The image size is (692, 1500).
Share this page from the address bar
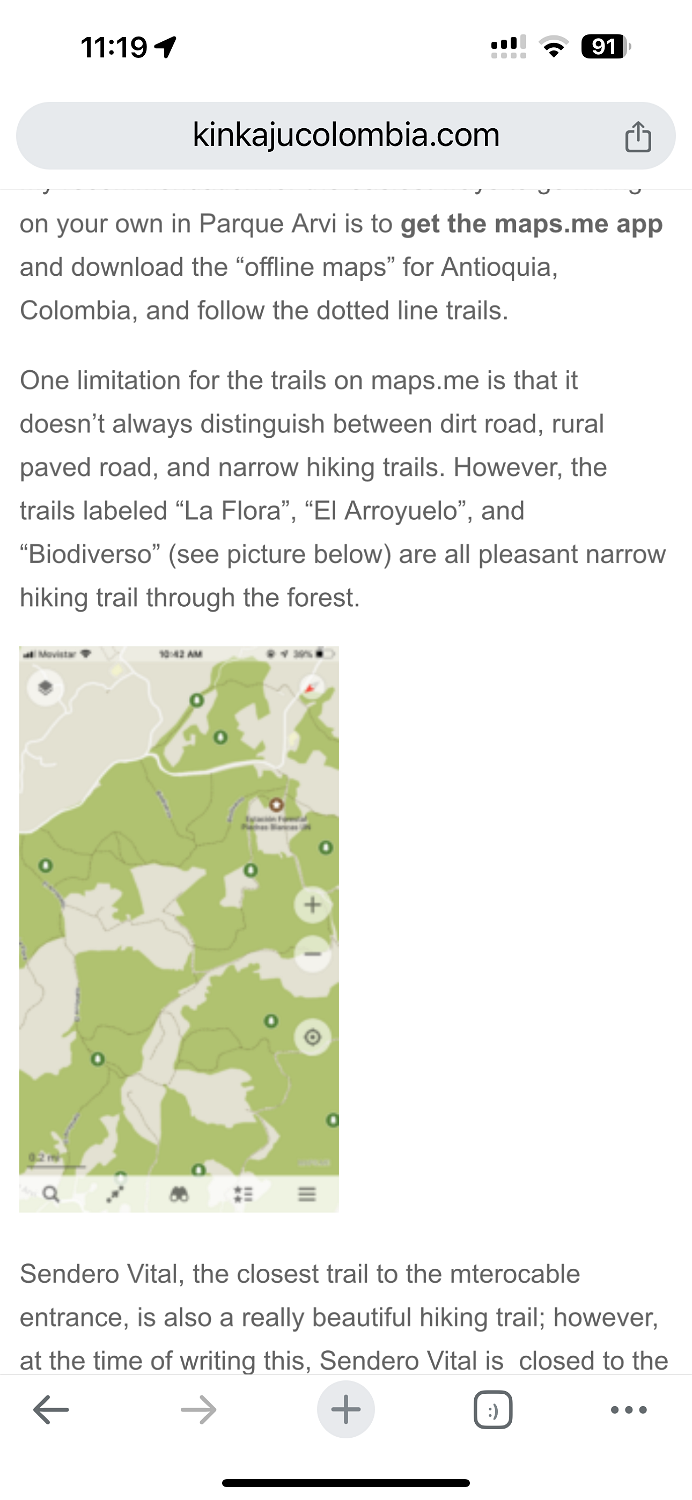click(x=637, y=137)
